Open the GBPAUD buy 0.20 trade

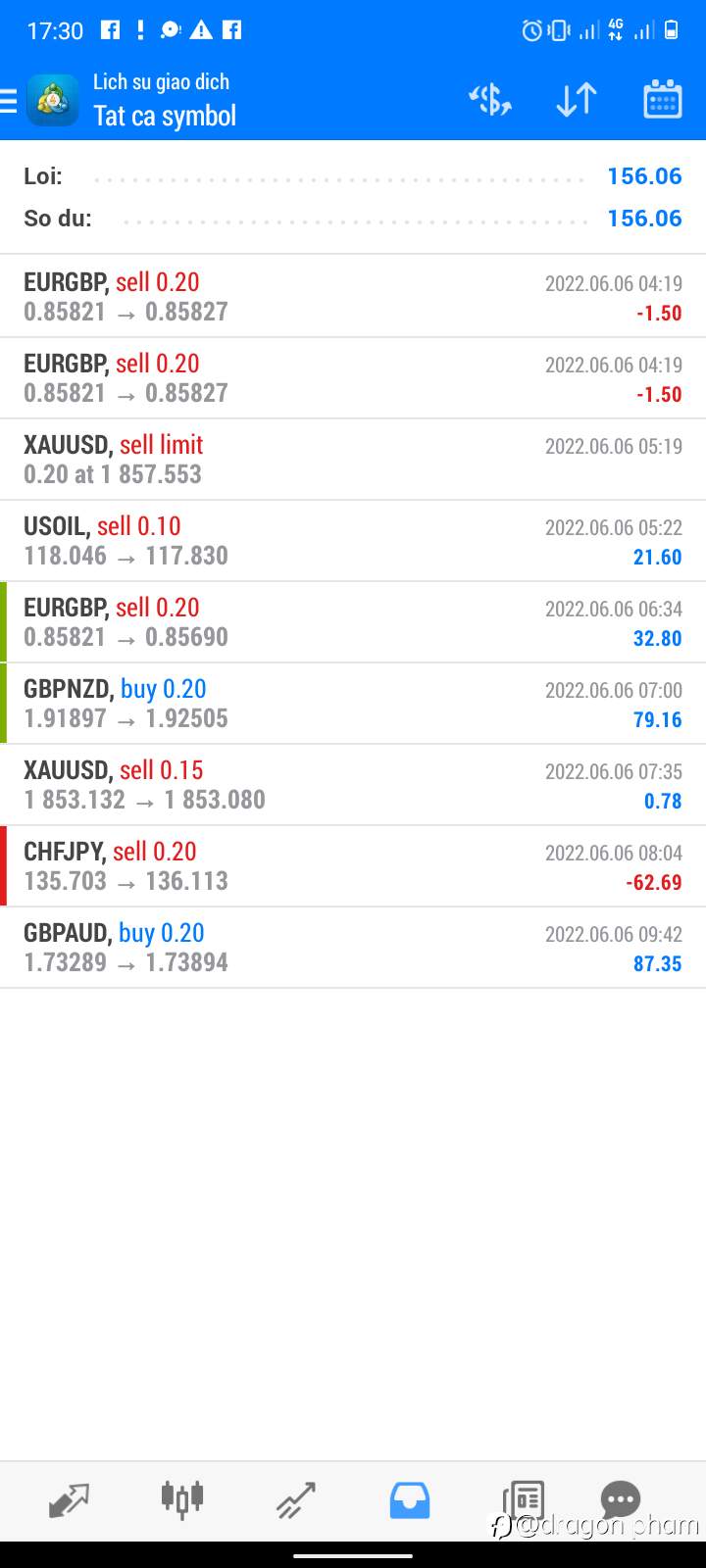coord(353,948)
